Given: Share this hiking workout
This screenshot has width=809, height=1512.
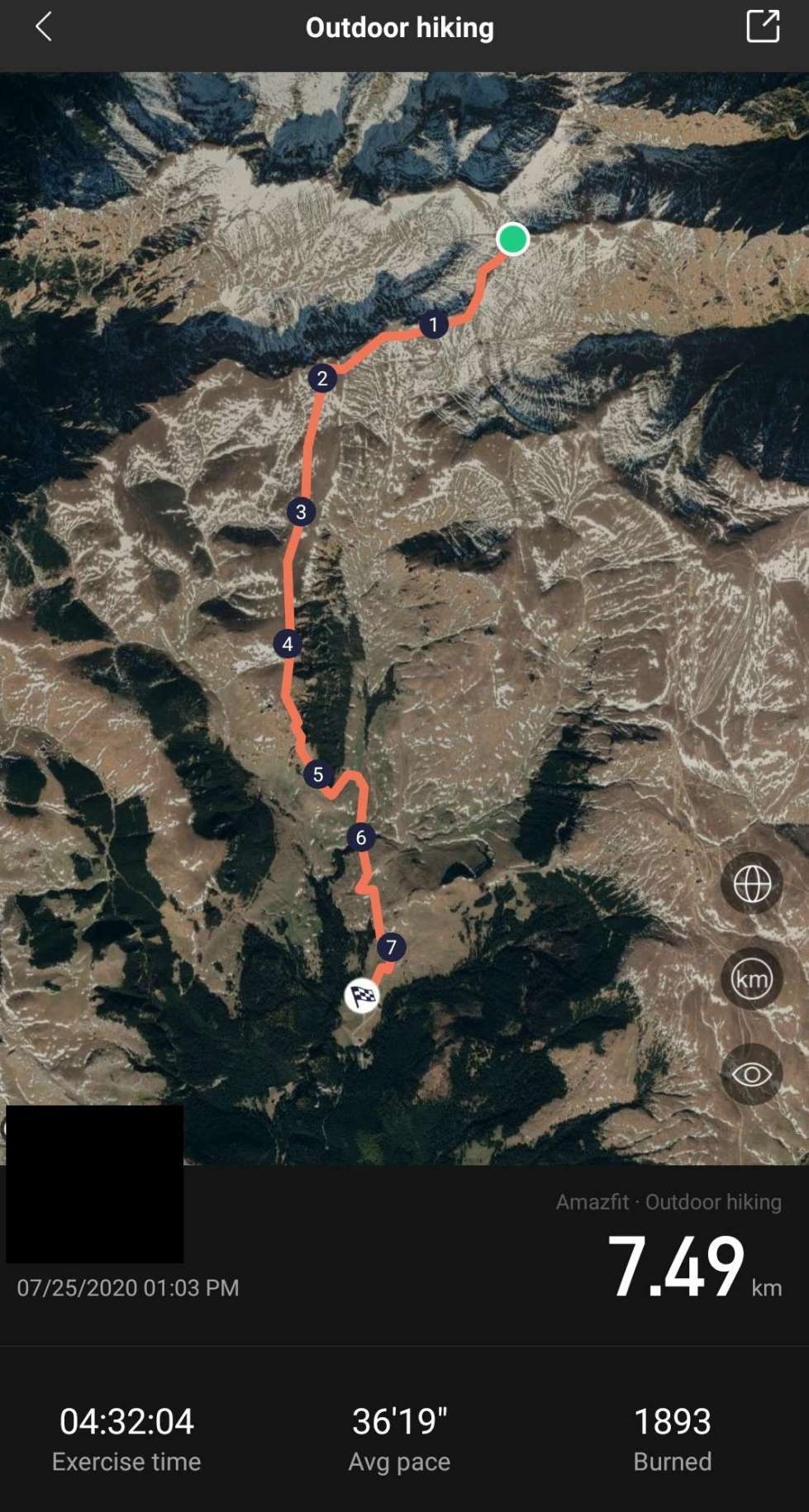Looking at the screenshot, I should (762, 26).
